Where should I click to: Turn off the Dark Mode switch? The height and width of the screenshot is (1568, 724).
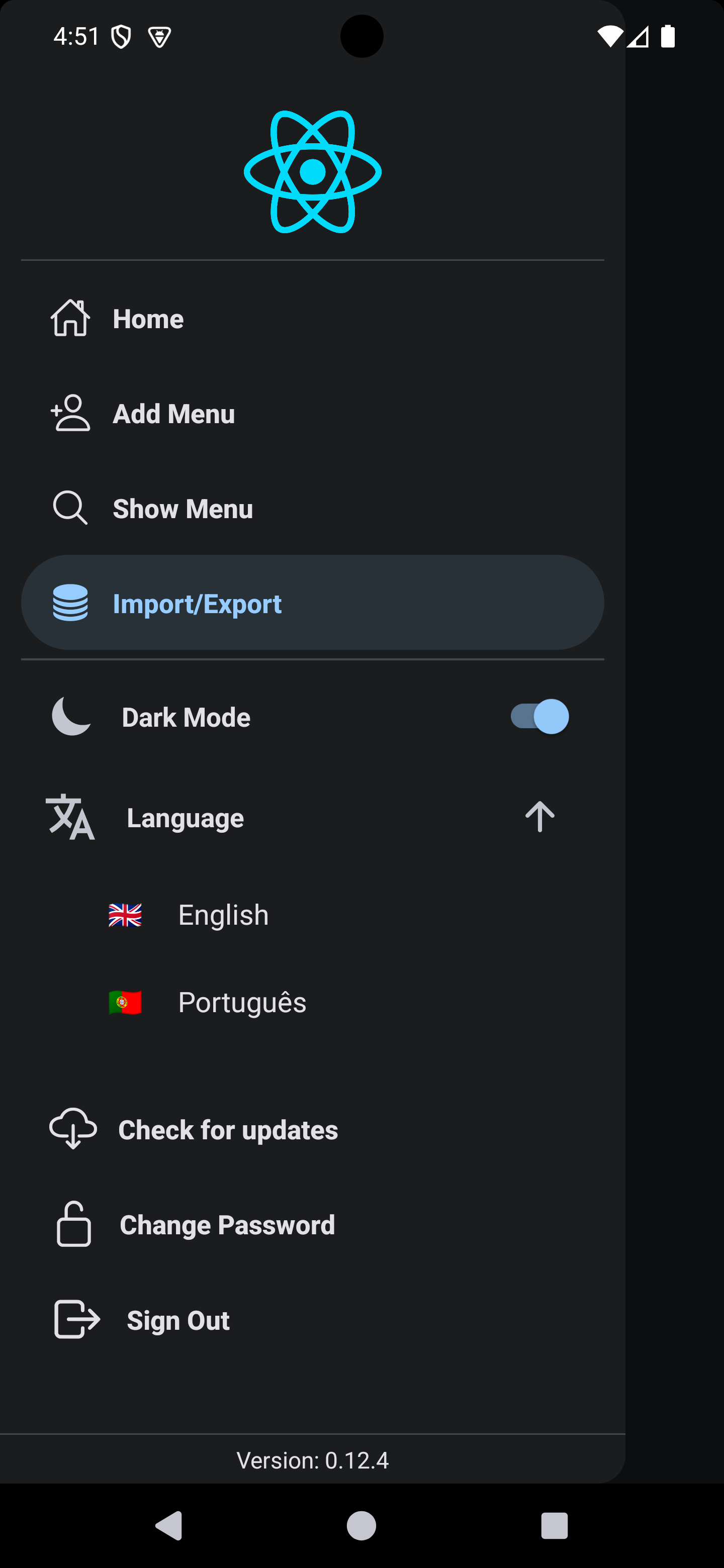coord(539,717)
